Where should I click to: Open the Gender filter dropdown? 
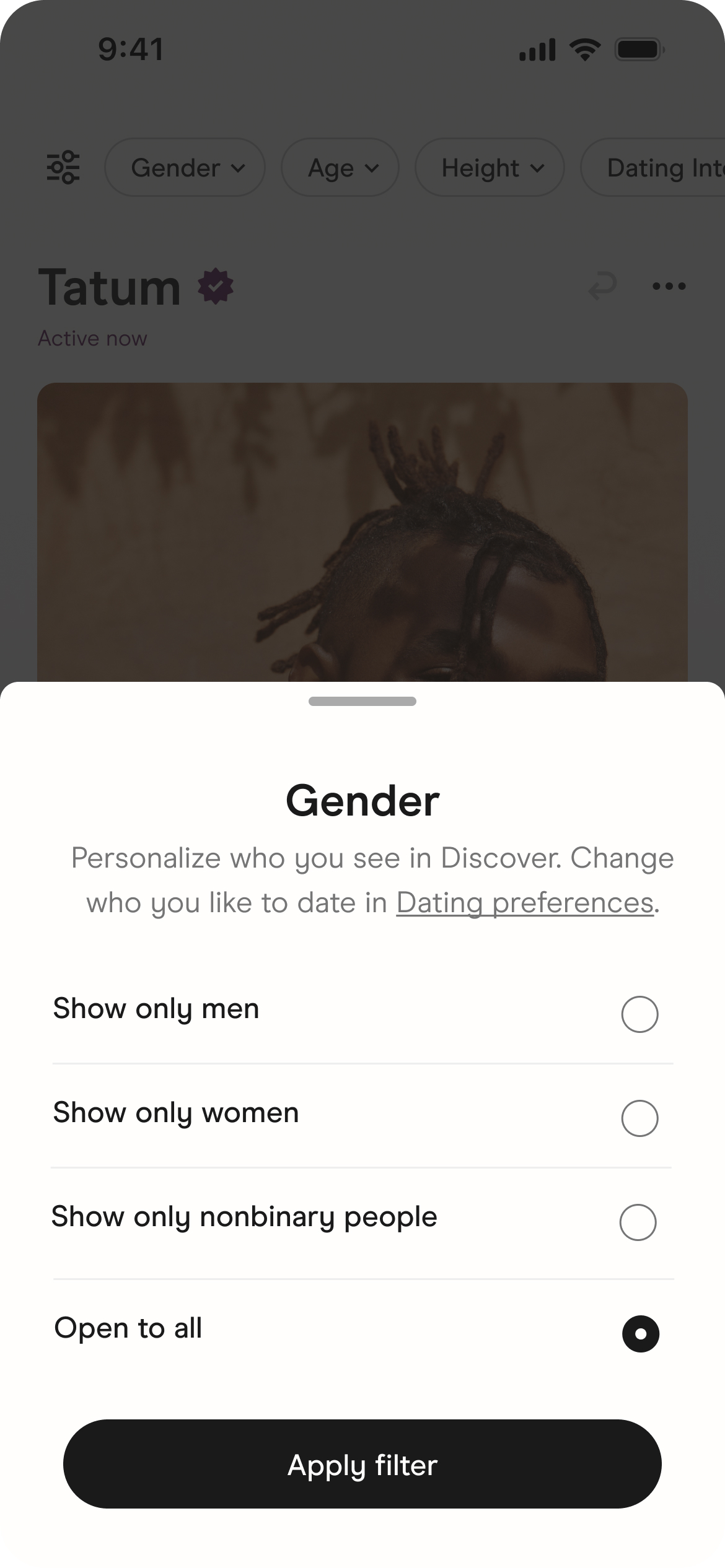[x=185, y=167]
